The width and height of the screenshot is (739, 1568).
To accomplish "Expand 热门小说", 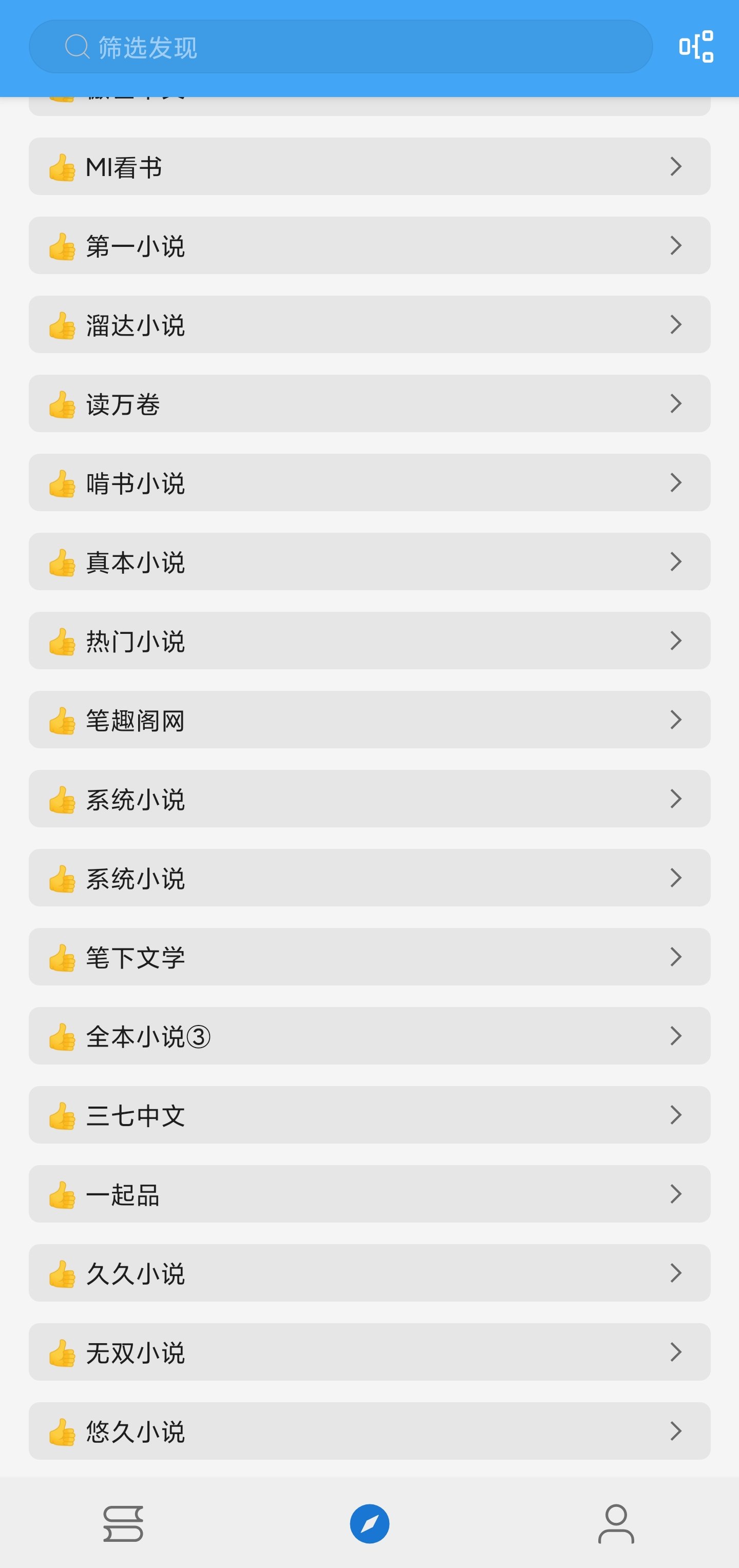I will (369, 641).
